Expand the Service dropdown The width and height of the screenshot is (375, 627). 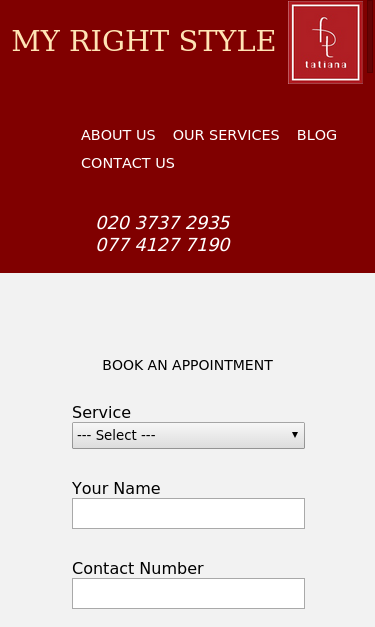pyautogui.click(x=188, y=435)
